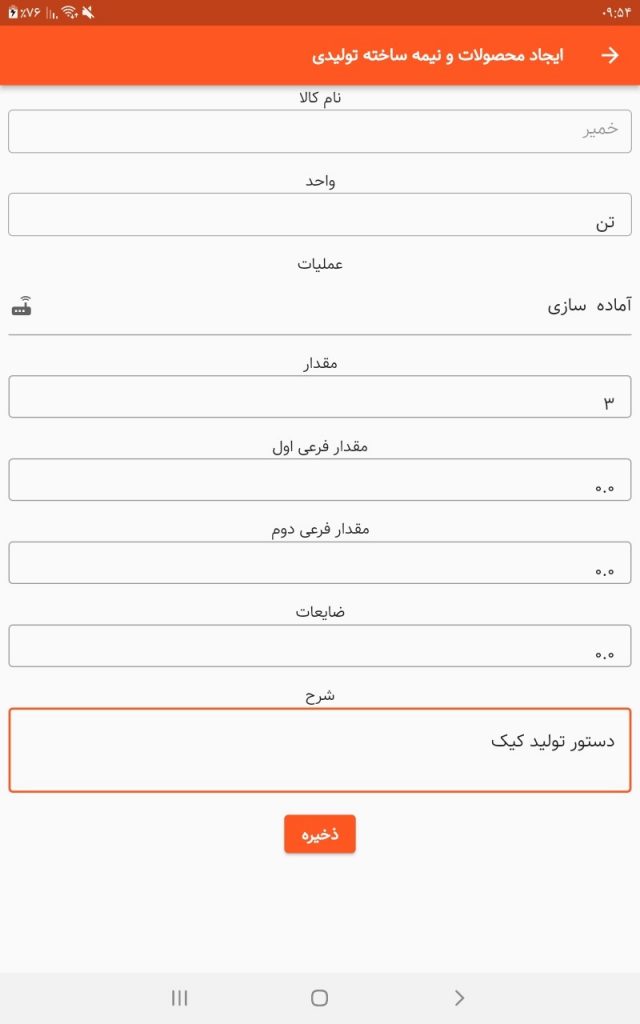
Task: Edit the واحد unit field
Action: tap(320, 214)
